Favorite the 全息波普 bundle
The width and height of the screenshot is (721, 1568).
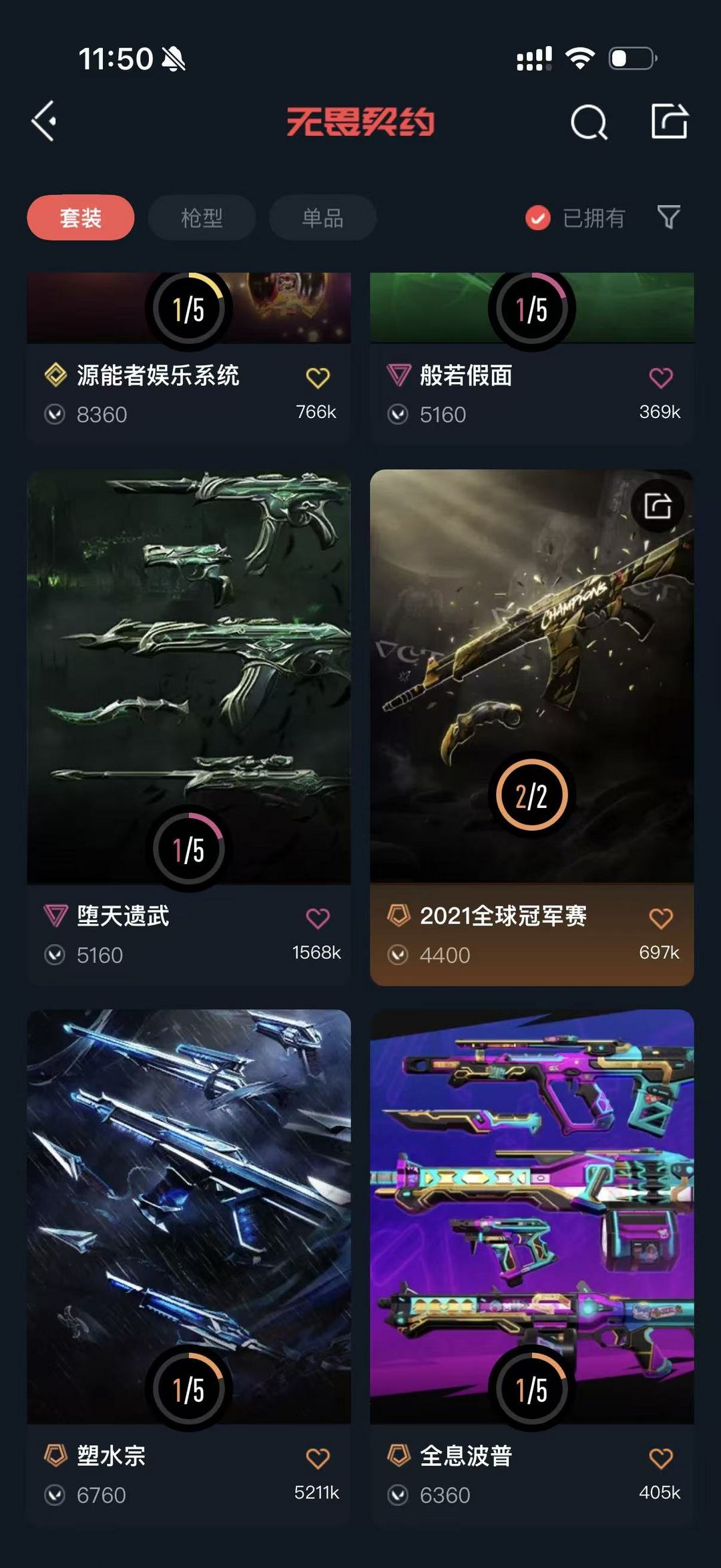tap(661, 1458)
